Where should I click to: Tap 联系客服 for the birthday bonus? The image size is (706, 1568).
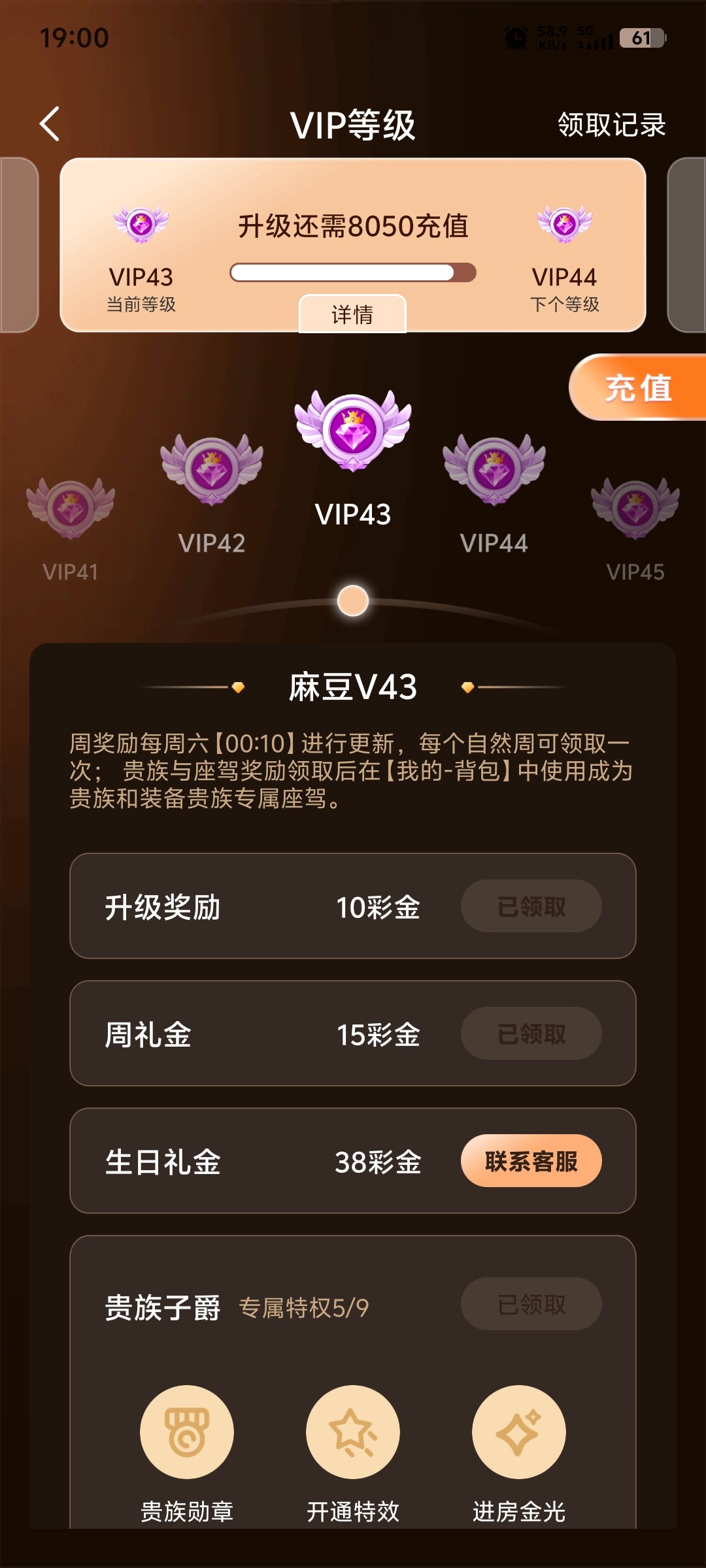tap(531, 1161)
